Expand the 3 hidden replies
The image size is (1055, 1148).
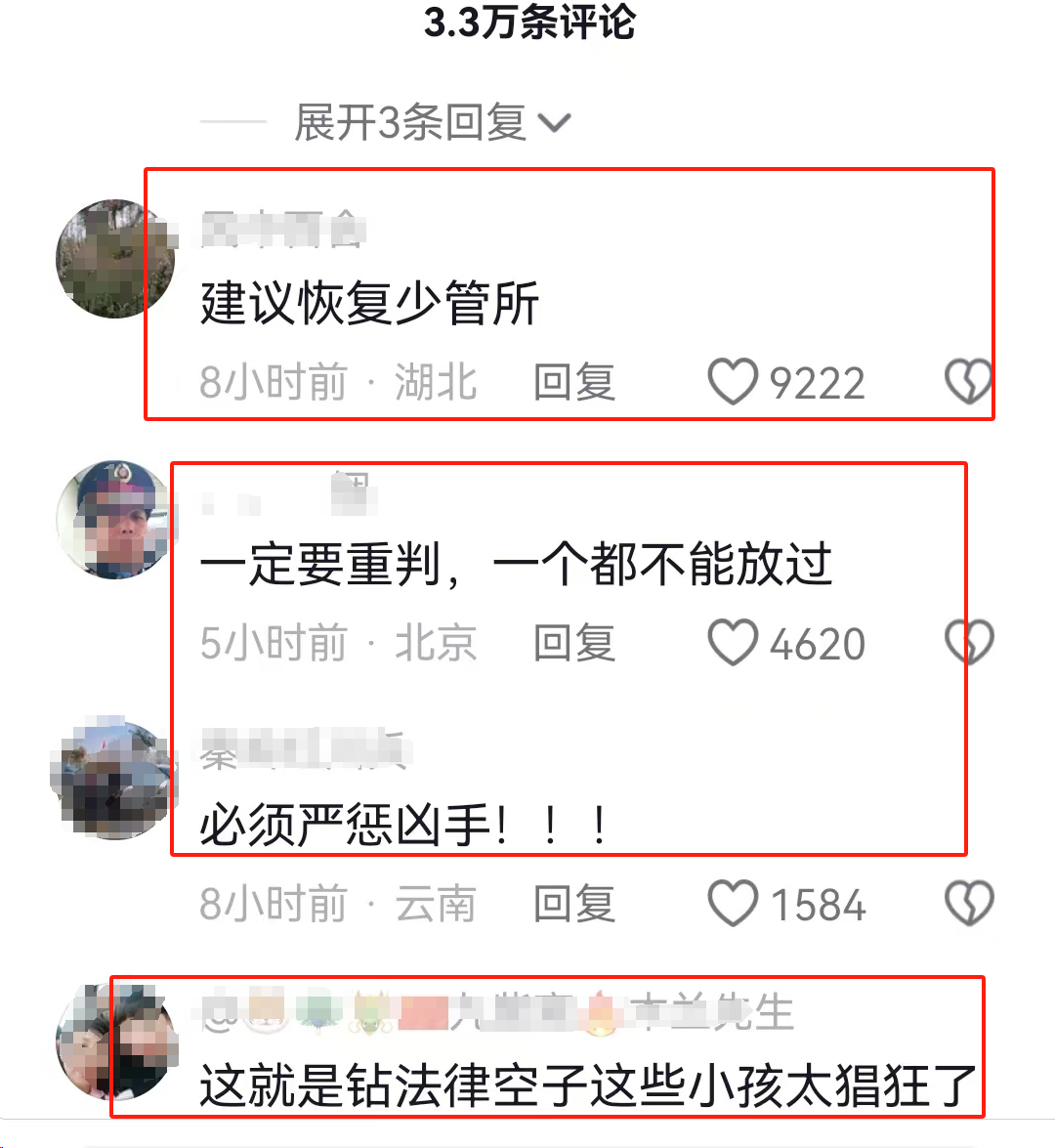[x=430, y=123]
